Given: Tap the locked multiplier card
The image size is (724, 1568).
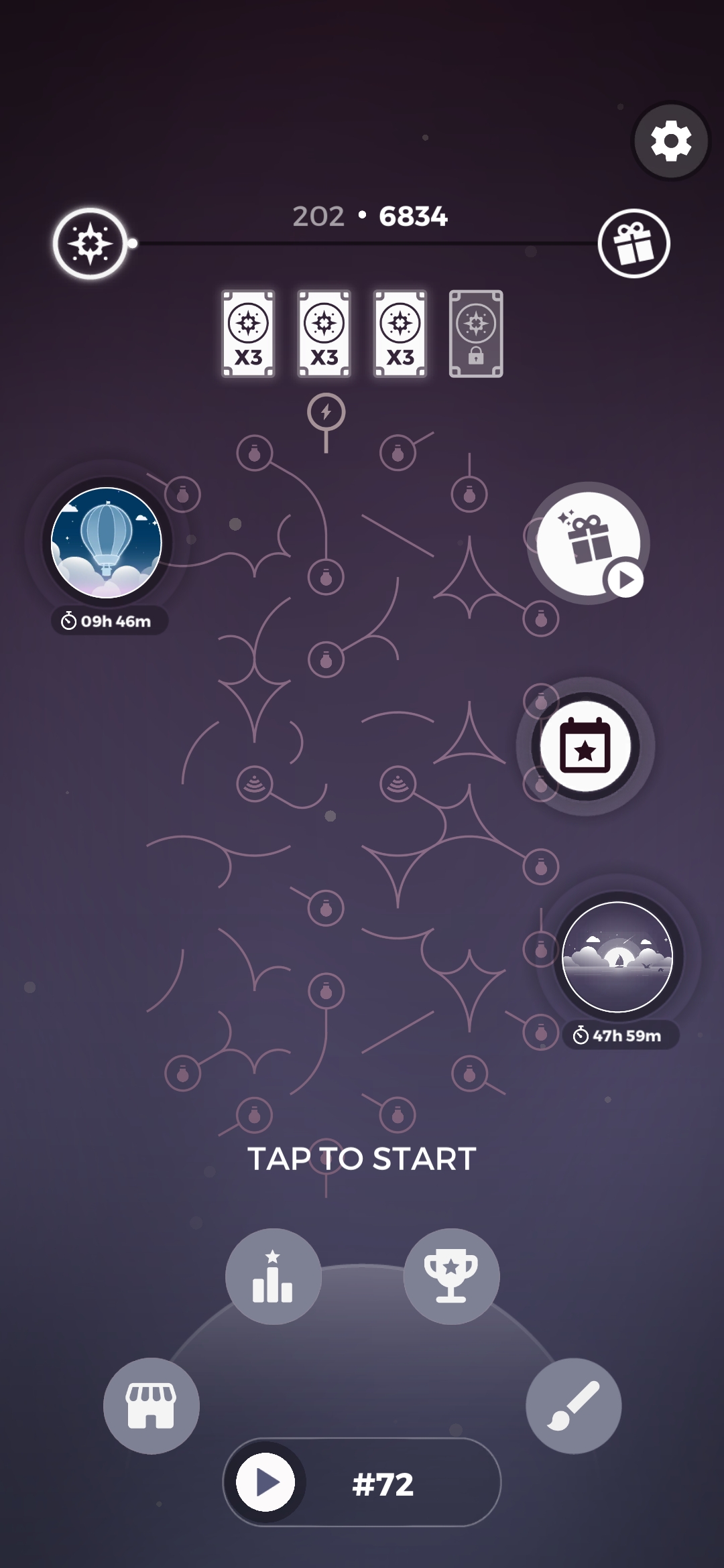Looking at the screenshot, I should pyautogui.click(x=476, y=334).
